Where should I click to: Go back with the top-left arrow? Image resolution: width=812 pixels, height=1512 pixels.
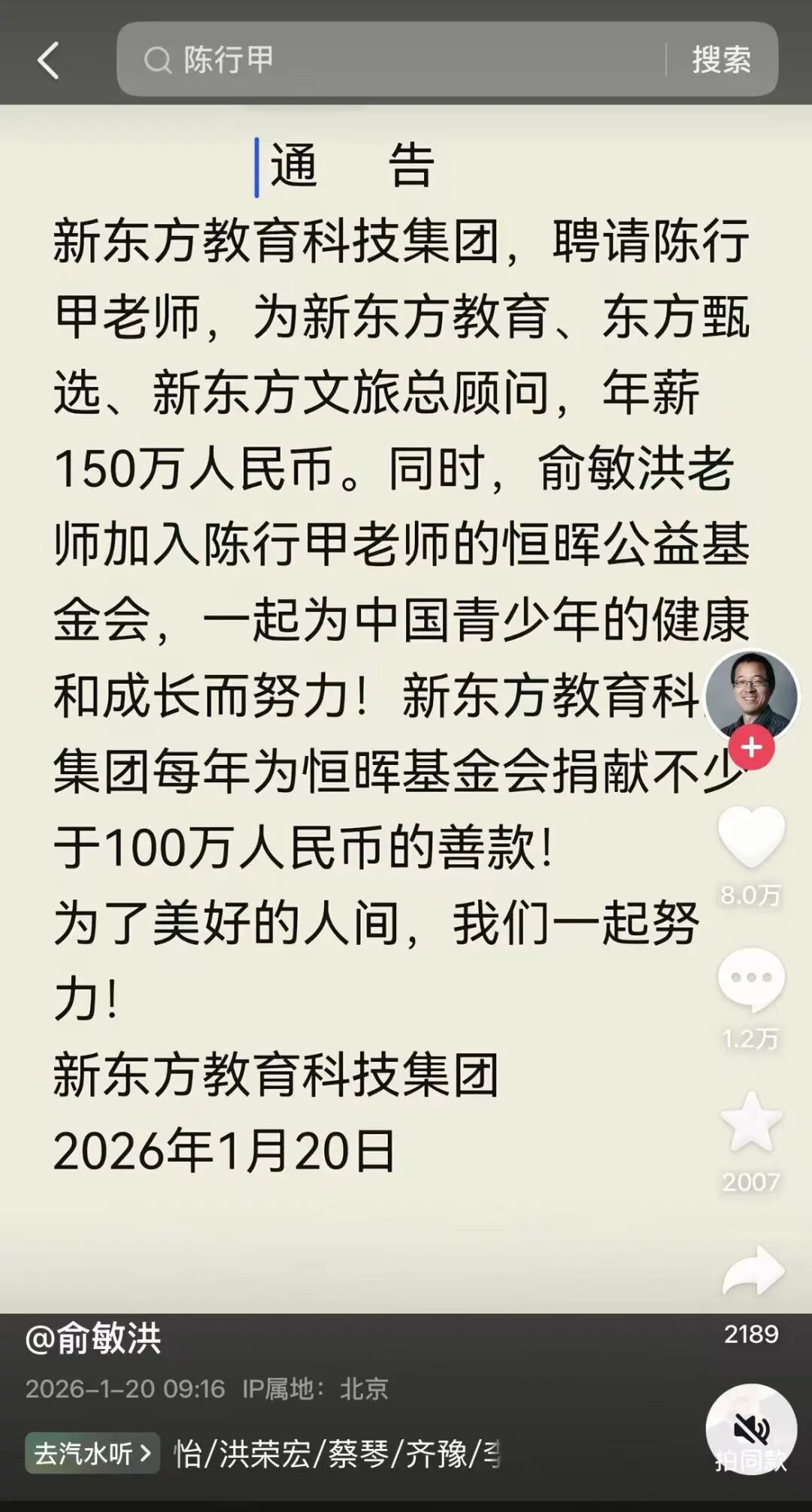pos(48,61)
